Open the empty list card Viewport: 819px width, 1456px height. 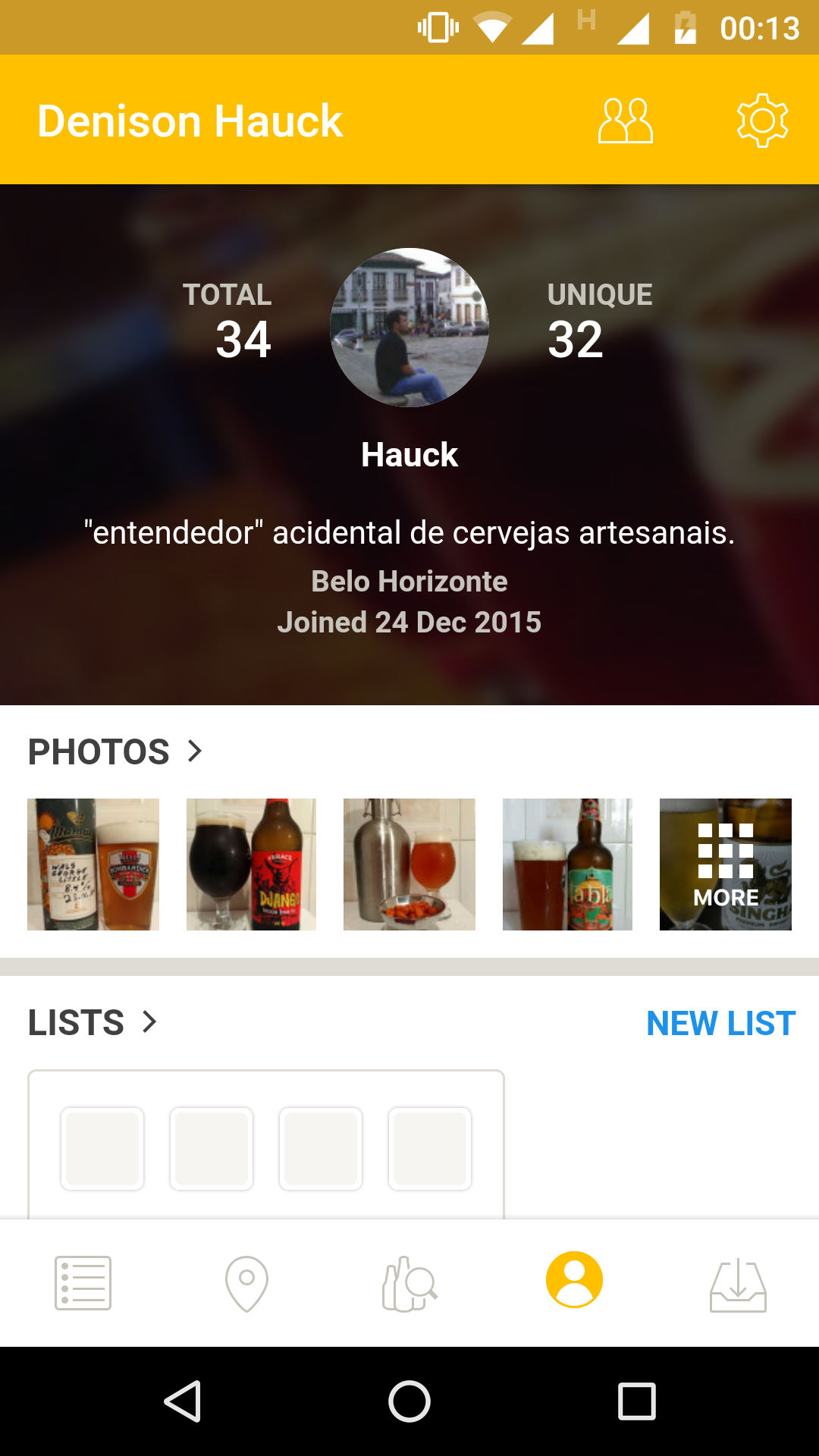pos(265,1145)
